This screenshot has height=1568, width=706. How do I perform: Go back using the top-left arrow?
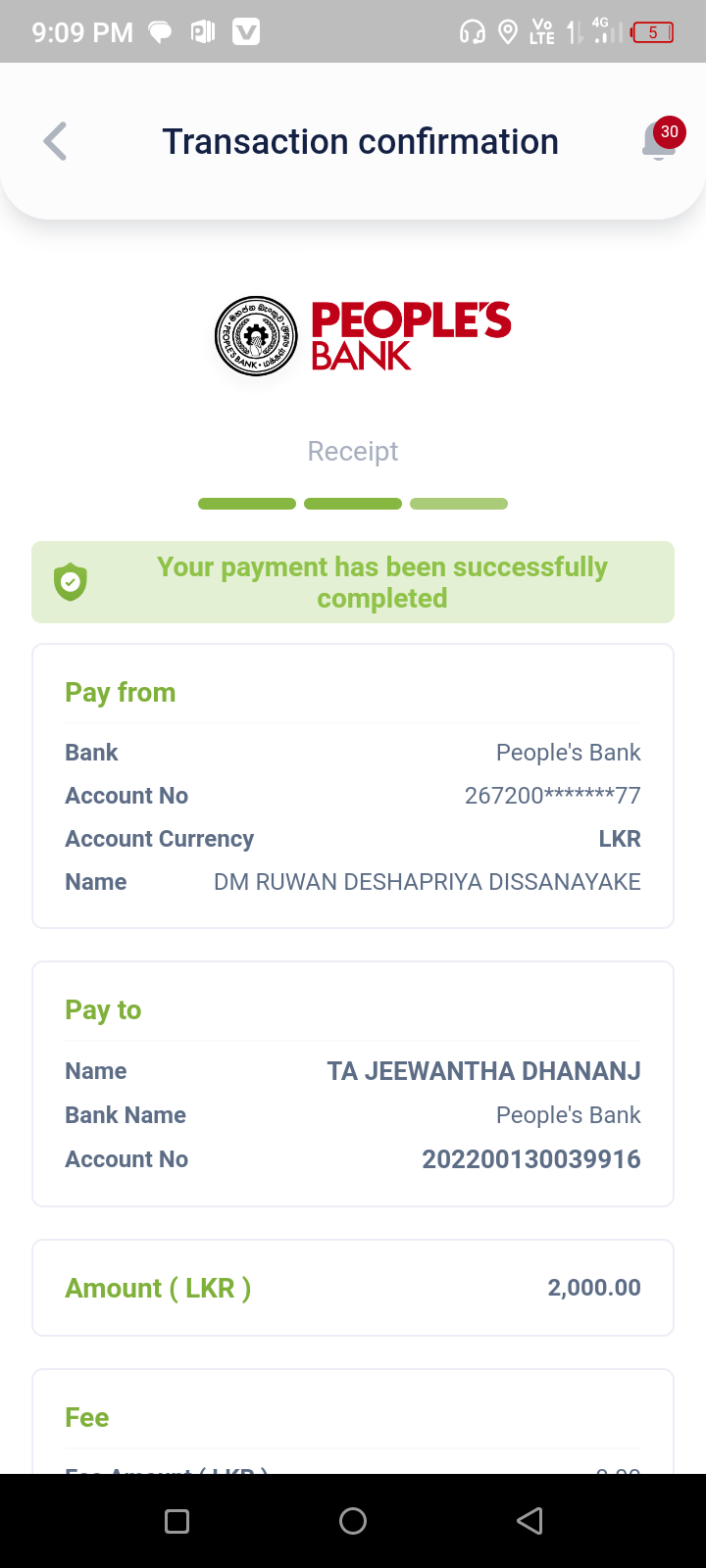coord(55,141)
